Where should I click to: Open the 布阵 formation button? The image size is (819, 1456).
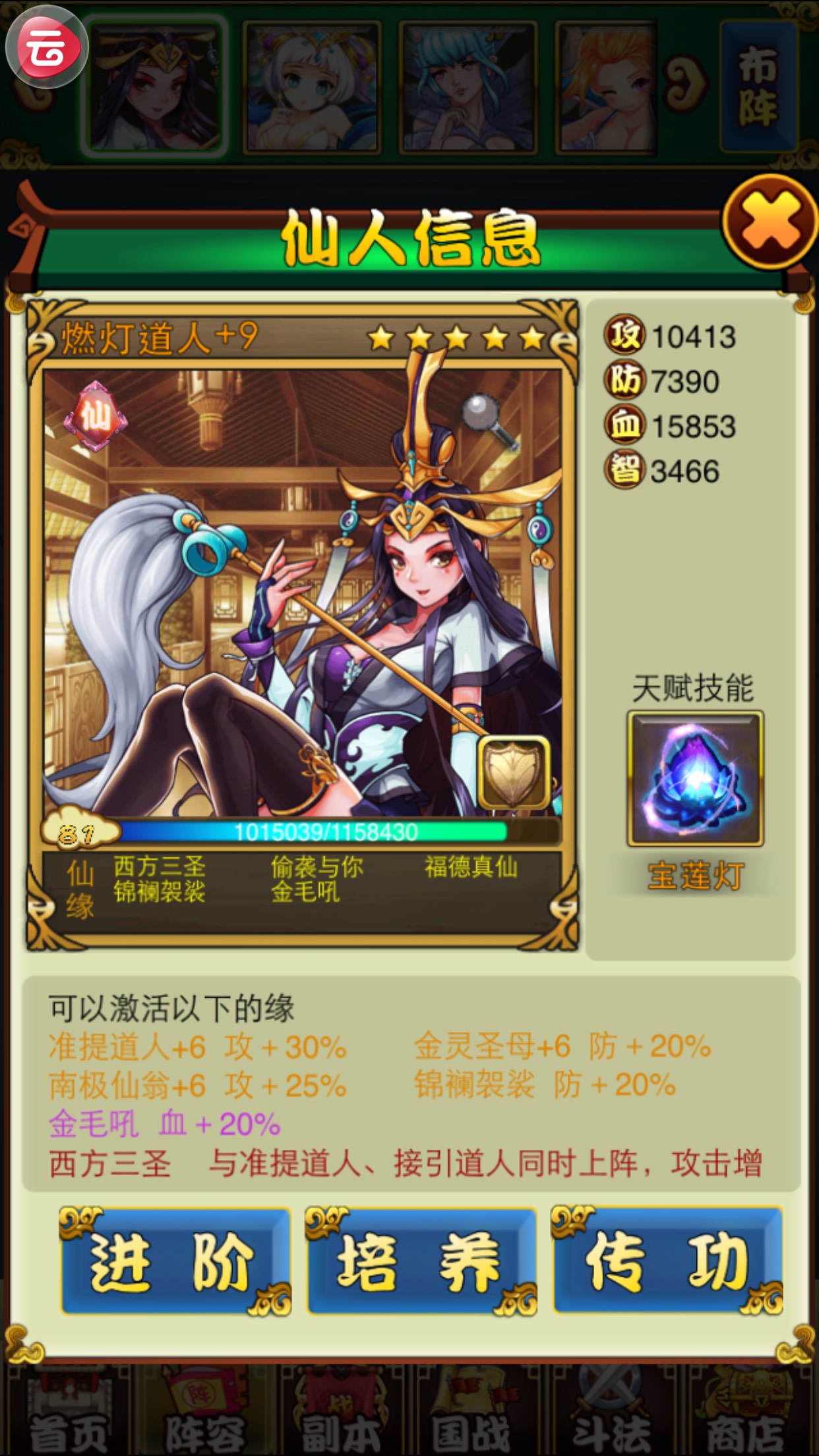[x=759, y=86]
